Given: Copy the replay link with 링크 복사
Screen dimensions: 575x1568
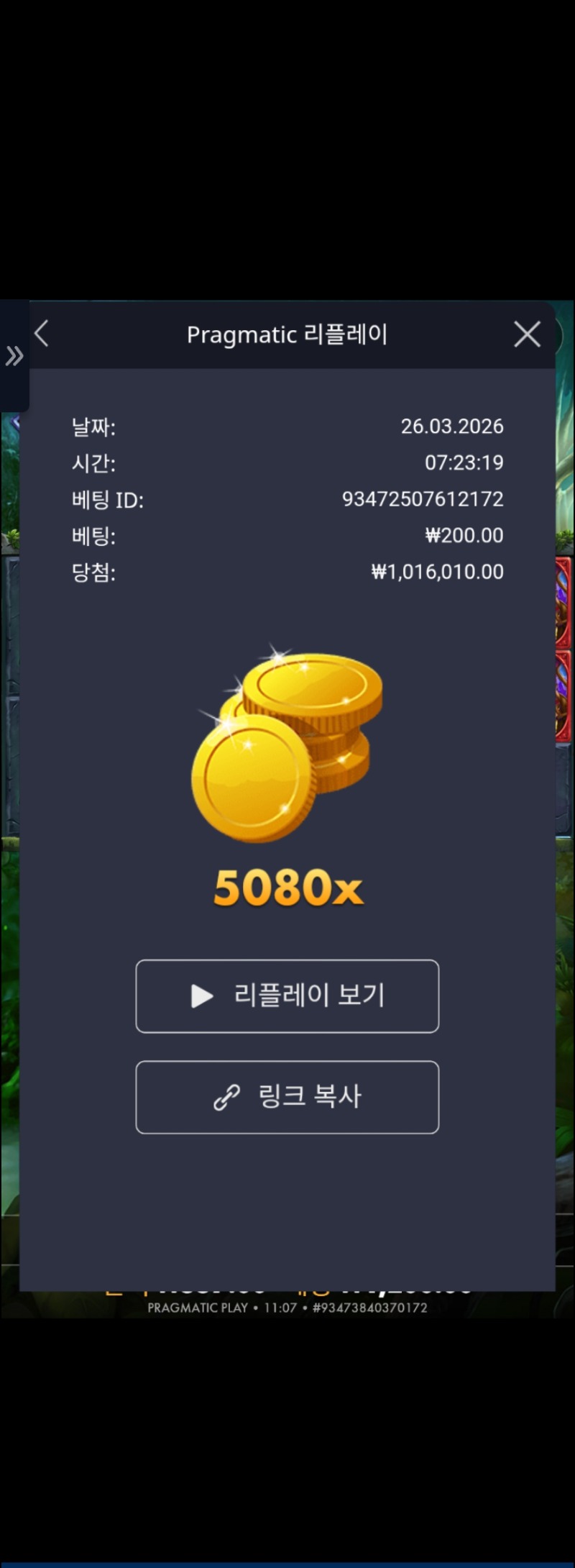Looking at the screenshot, I should point(287,1097).
